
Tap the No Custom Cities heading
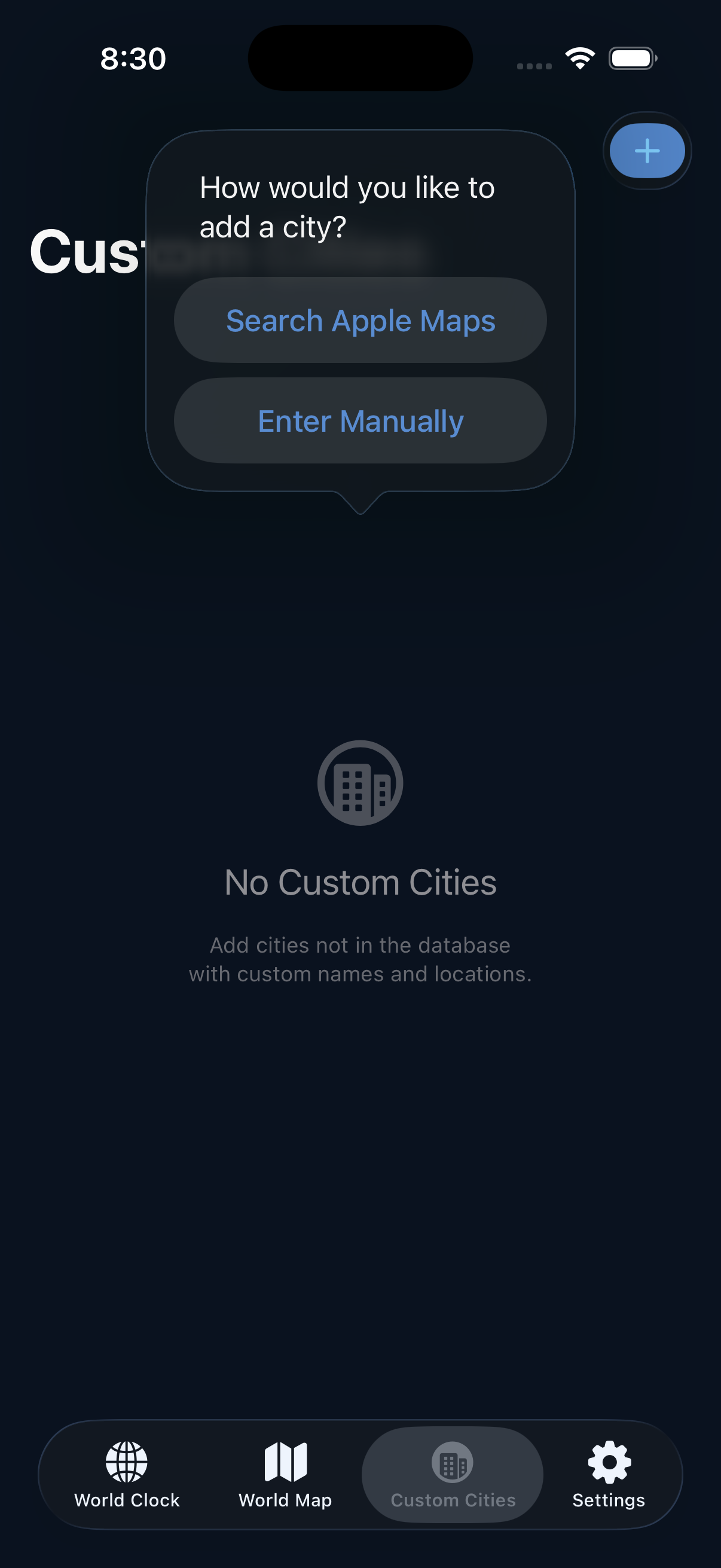(360, 881)
